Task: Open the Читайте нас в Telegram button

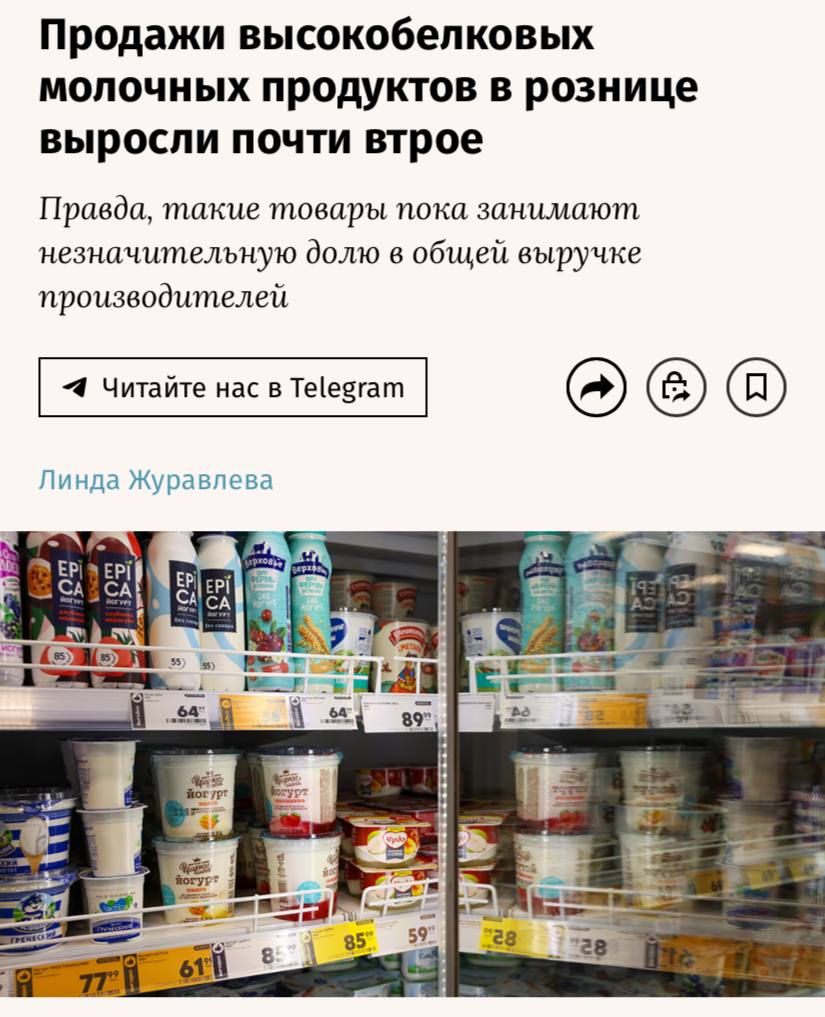Action: pos(232,387)
